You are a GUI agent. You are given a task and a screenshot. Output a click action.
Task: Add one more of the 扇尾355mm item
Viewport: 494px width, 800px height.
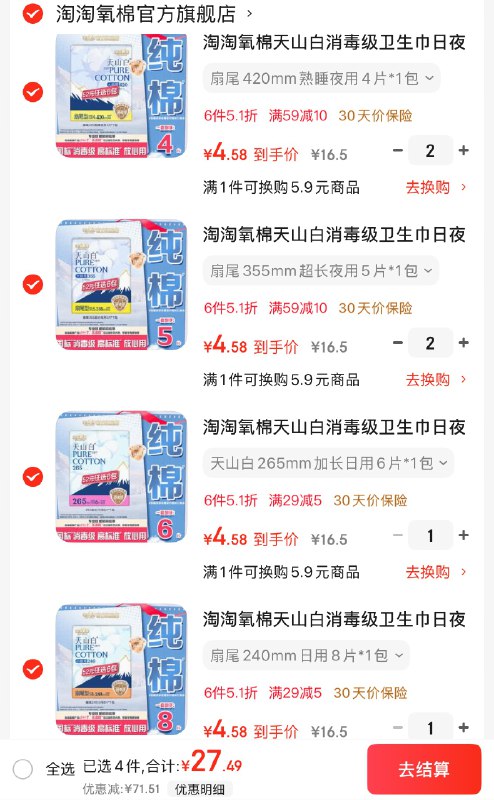(x=463, y=343)
